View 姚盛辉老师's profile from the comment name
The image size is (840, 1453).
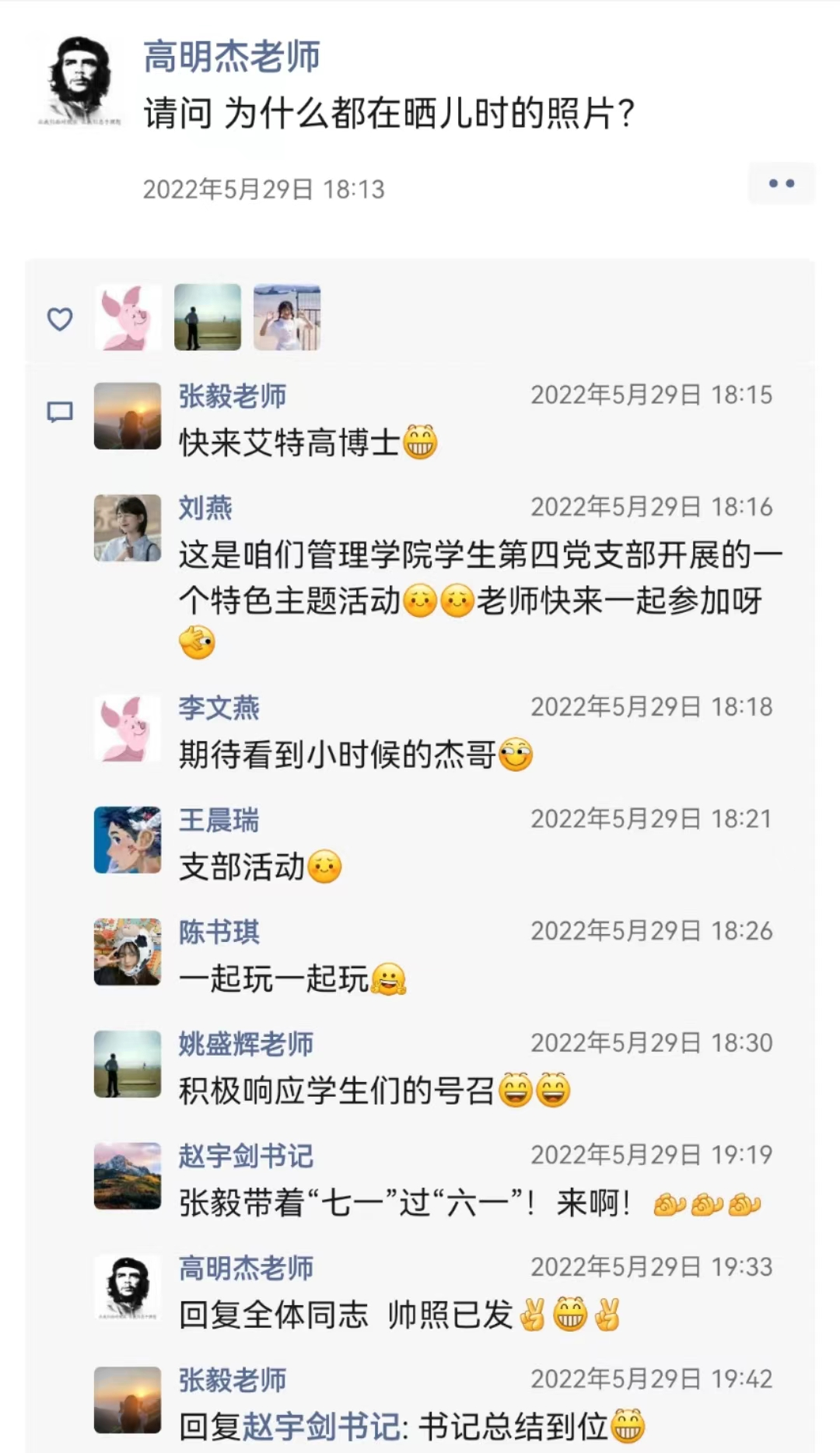click(246, 1044)
